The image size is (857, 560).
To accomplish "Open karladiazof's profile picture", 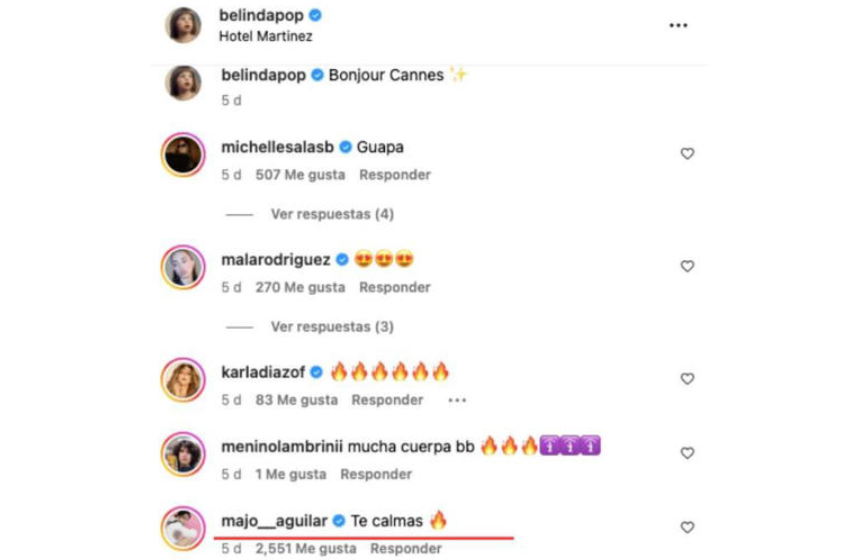I will click(x=183, y=380).
